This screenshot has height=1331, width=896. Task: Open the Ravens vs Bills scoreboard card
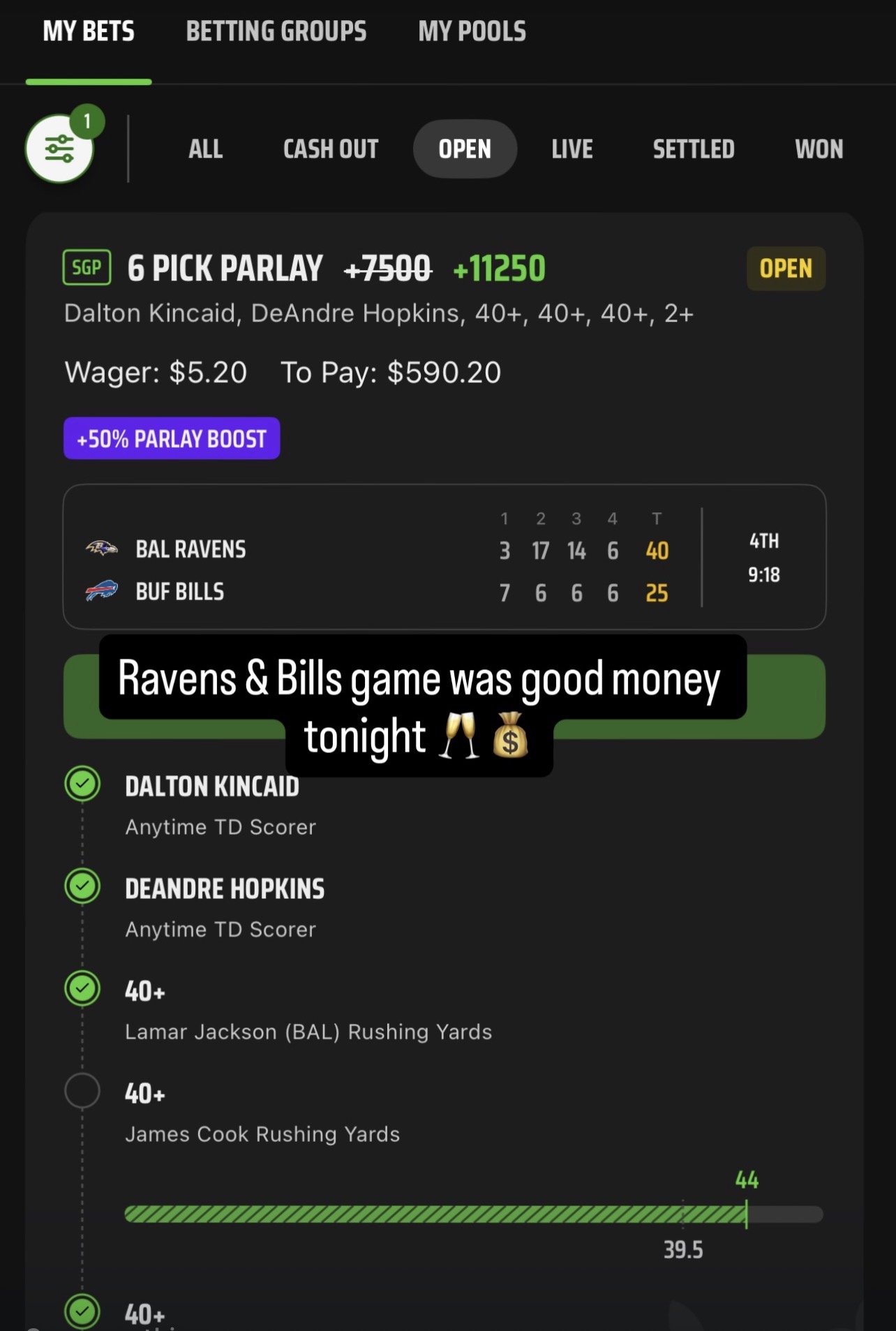pyautogui.click(x=445, y=557)
